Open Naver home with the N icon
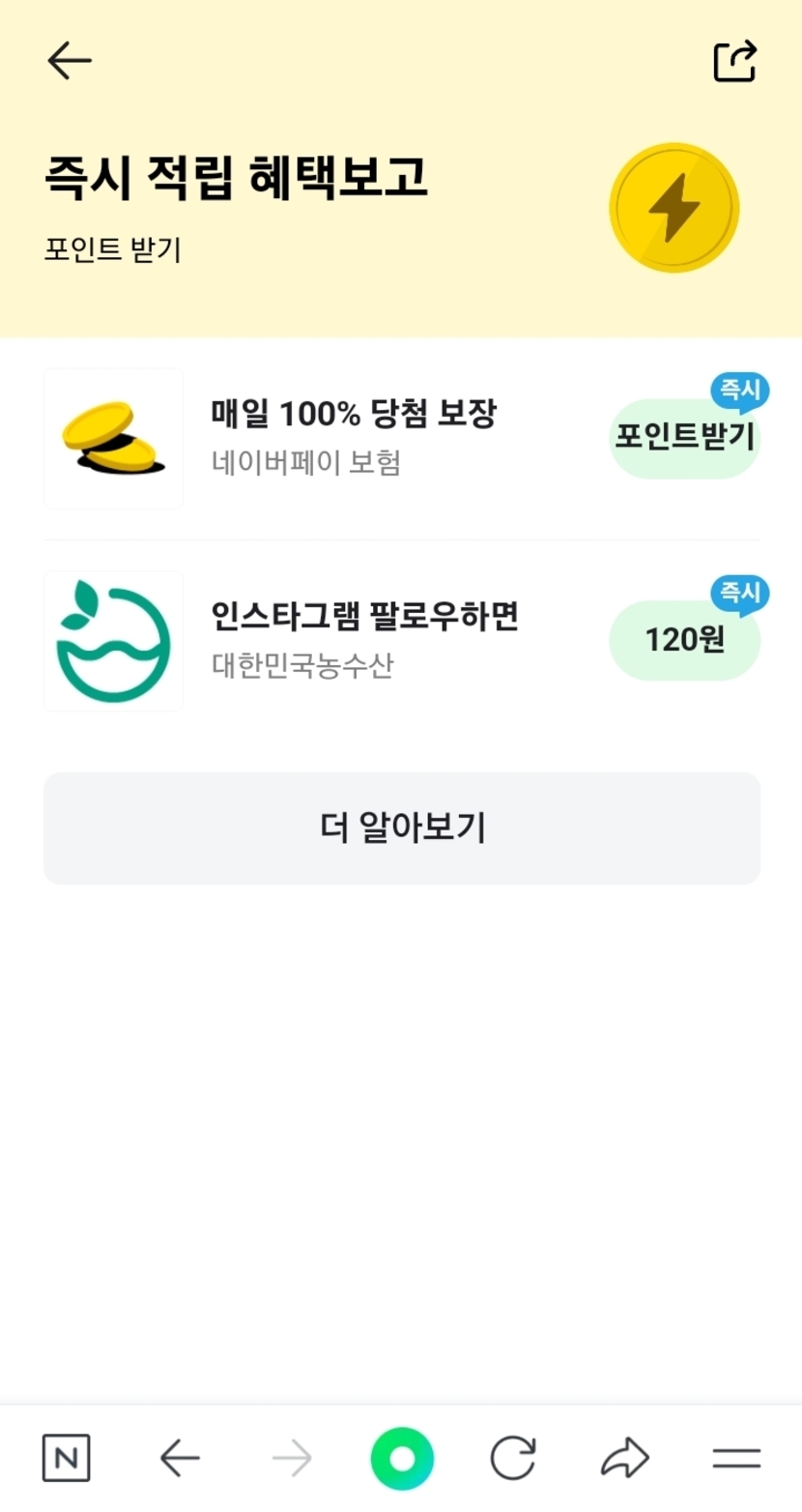 (67, 1458)
